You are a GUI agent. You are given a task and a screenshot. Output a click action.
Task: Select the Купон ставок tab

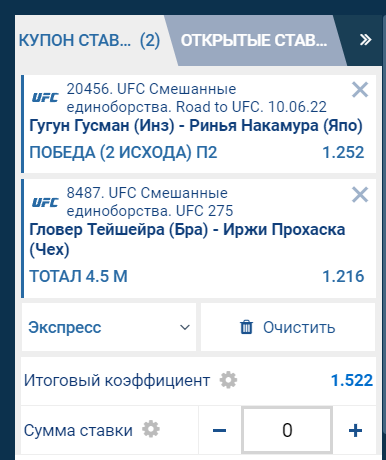click(89, 40)
